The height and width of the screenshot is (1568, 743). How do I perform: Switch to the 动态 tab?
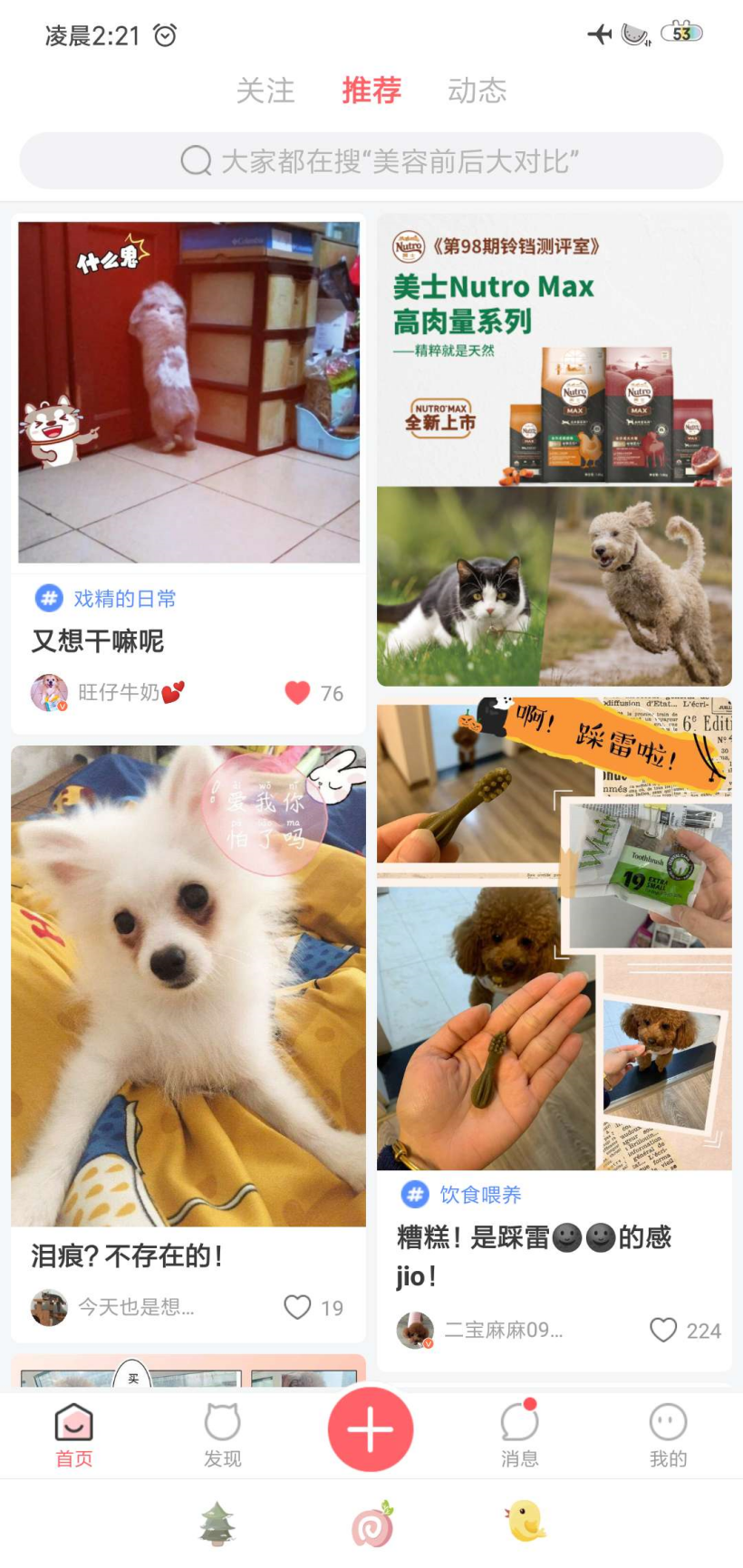tap(477, 91)
